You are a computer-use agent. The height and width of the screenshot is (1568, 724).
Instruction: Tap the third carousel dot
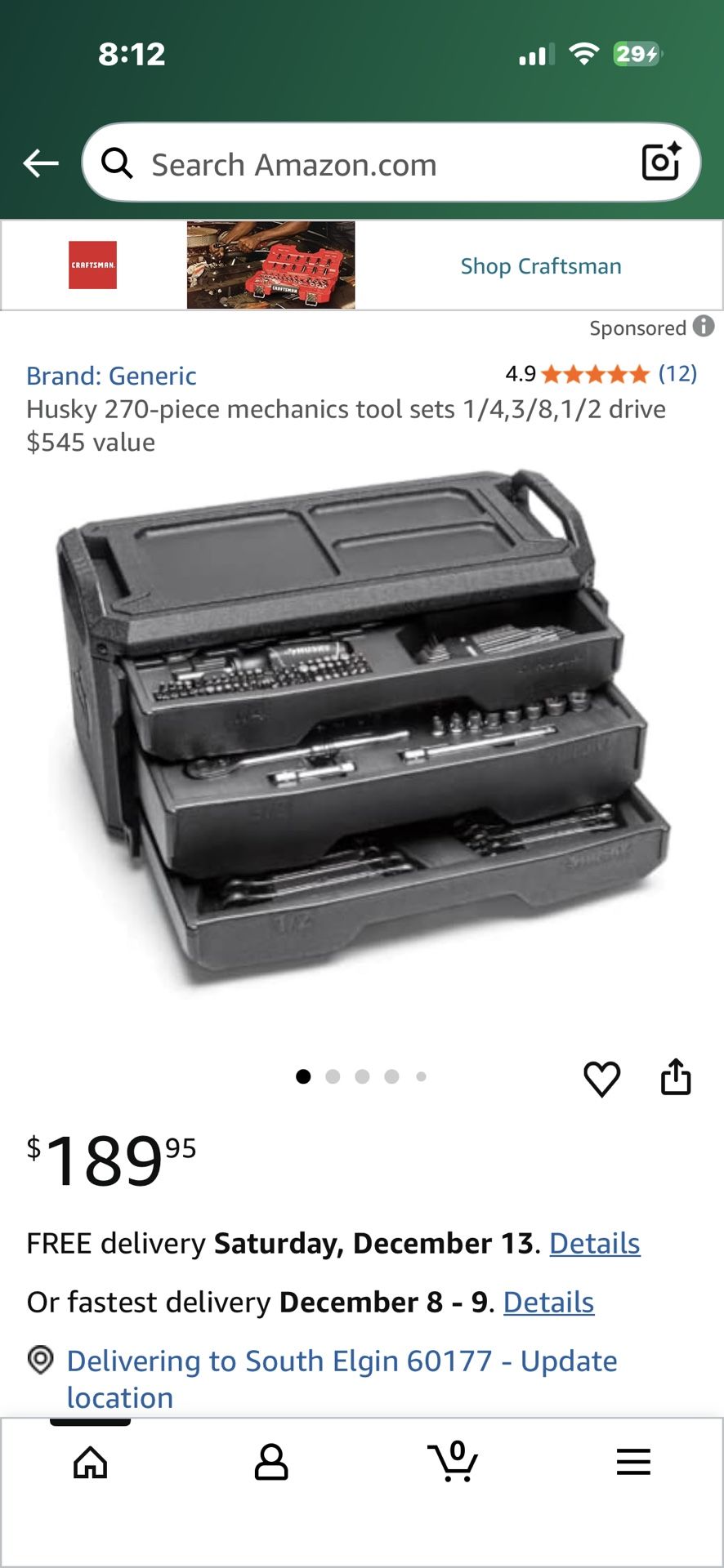[x=362, y=1076]
